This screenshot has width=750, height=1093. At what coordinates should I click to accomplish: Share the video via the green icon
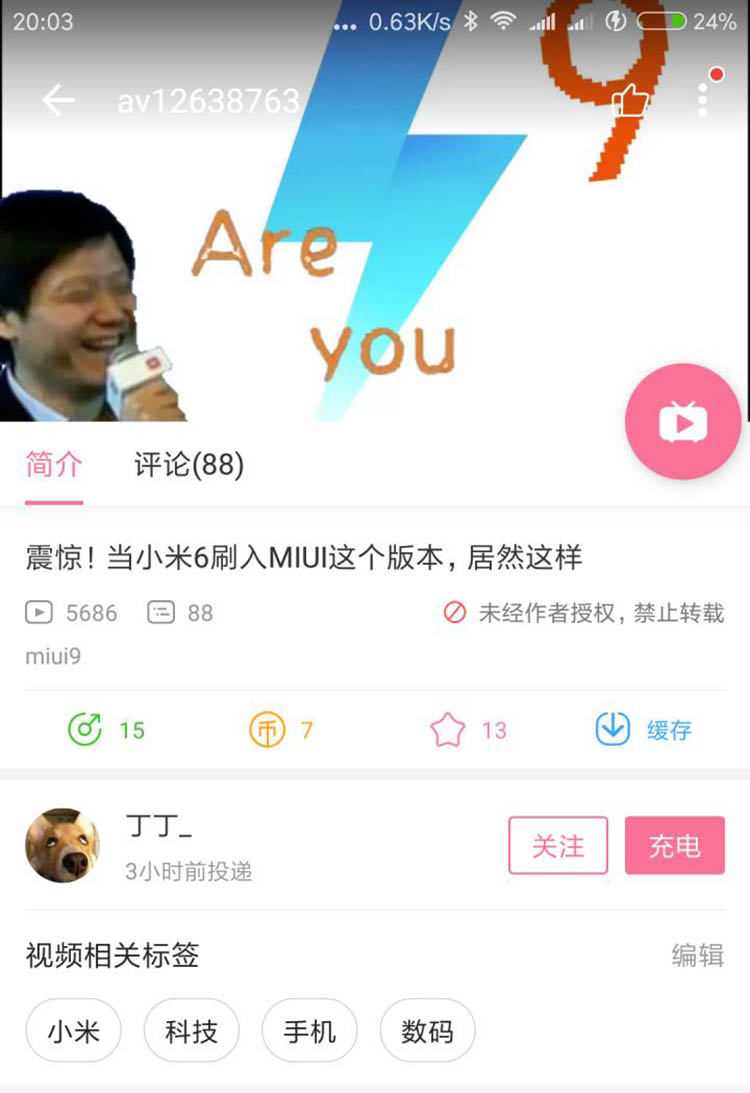85,730
